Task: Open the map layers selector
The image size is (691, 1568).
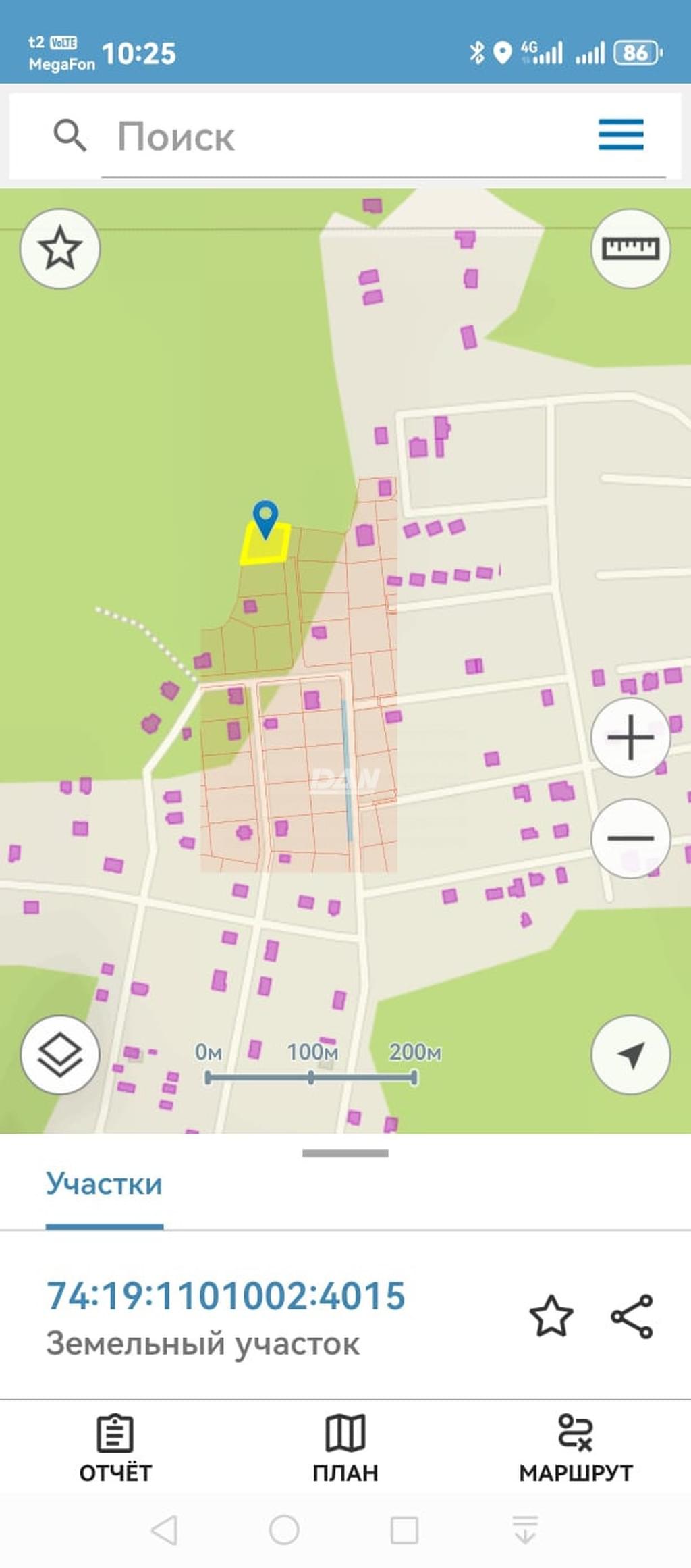Action: [60, 1055]
